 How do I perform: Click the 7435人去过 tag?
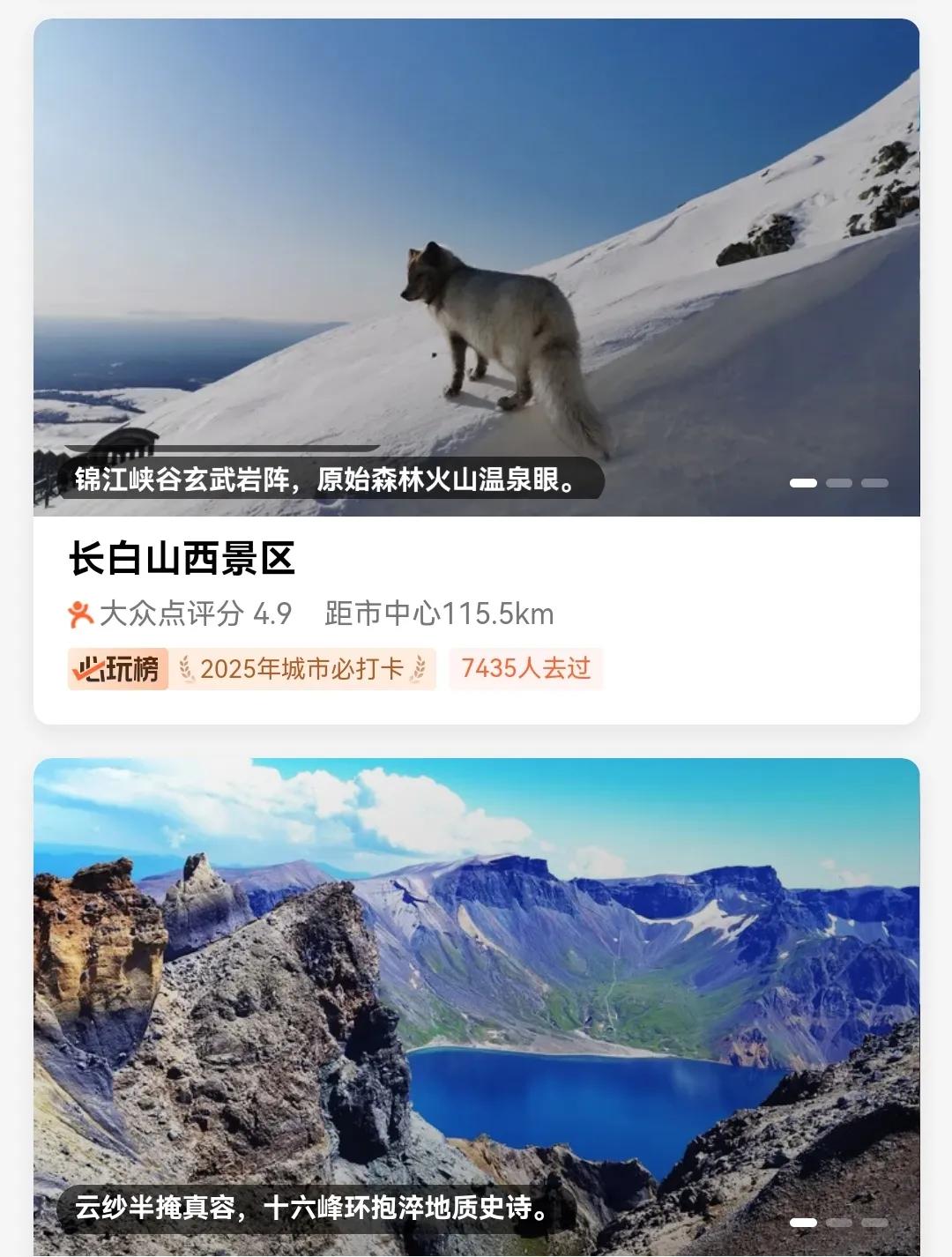(x=525, y=669)
